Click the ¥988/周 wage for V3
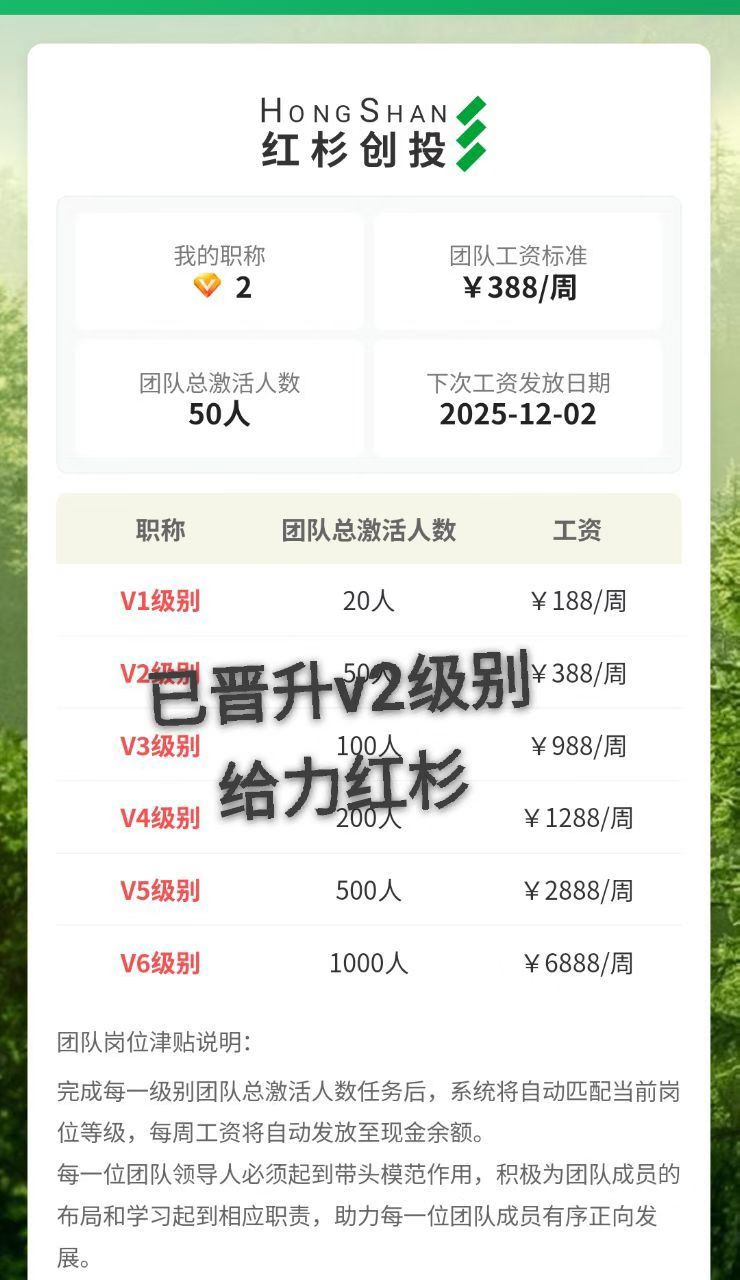The width and height of the screenshot is (740, 1280). 579,746
